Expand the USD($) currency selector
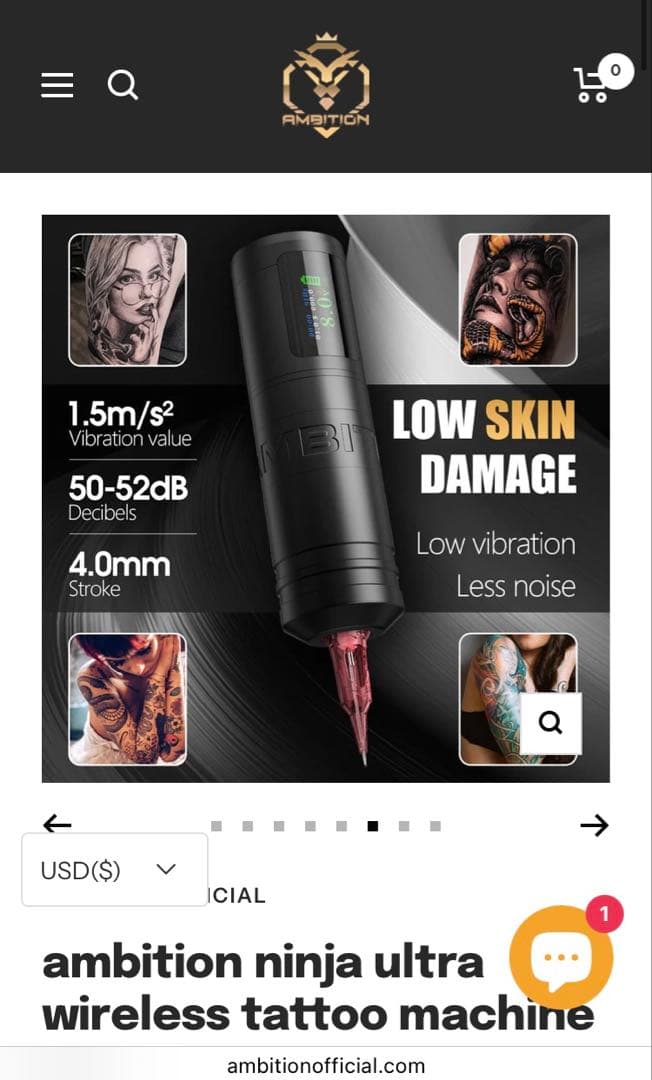Screen dimensions: 652x1080 pyautogui.click(x=114, y=870)
